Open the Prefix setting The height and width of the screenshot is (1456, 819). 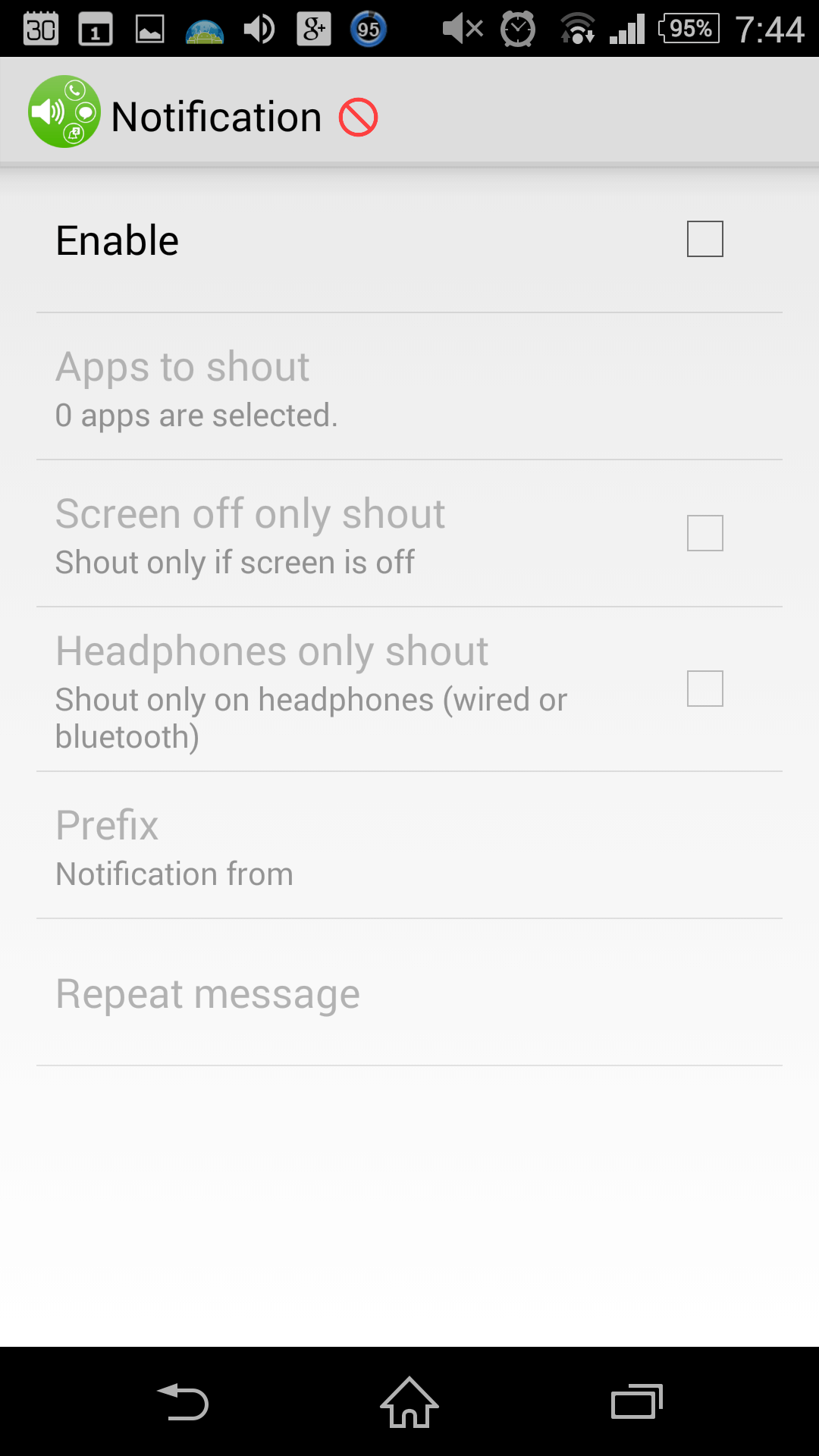point(409,846)
